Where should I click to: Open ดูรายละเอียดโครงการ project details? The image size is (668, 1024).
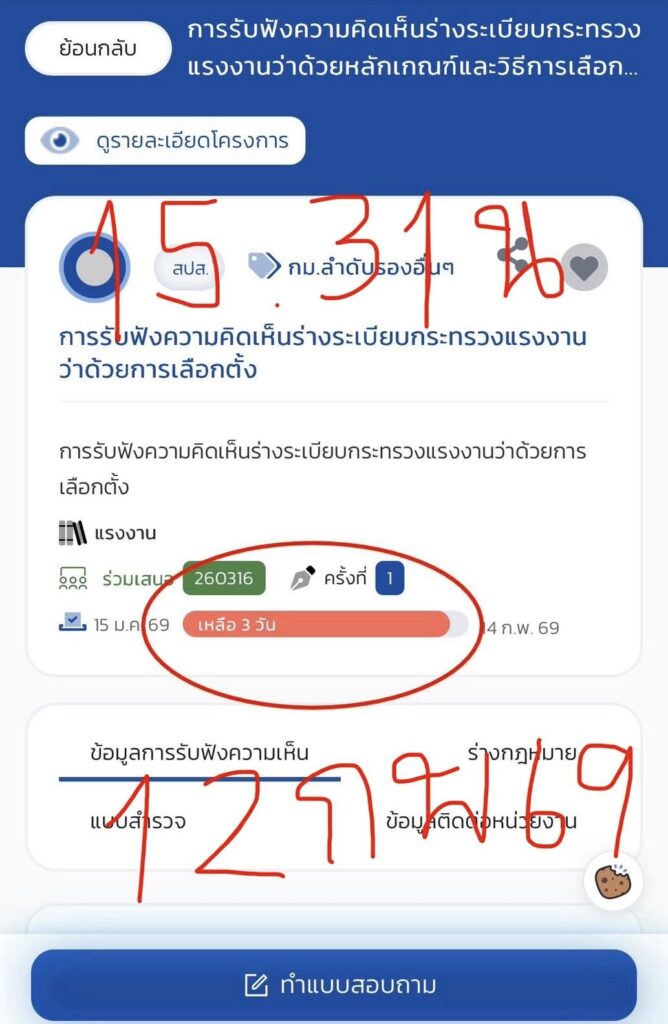165,141
